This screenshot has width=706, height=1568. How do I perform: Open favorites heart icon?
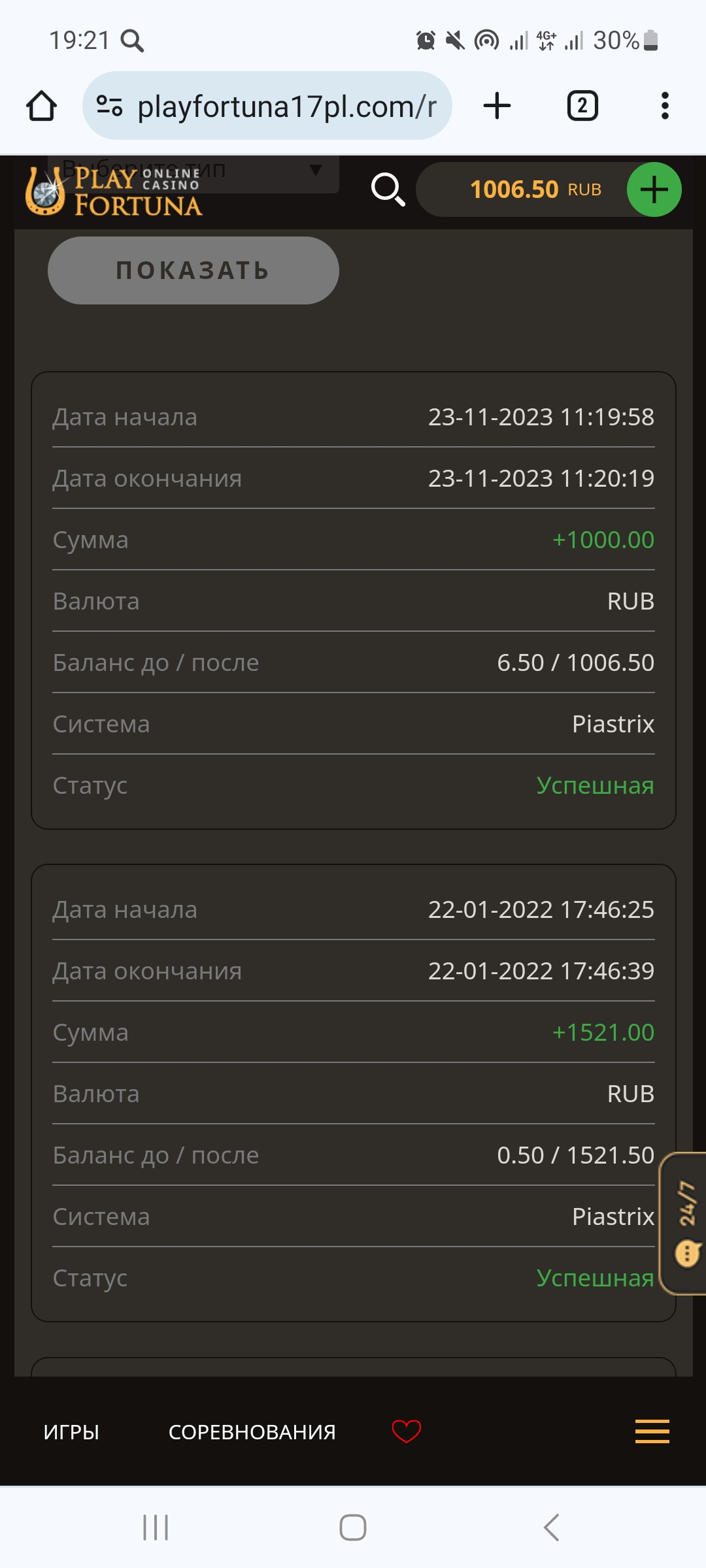[406, 1431]
